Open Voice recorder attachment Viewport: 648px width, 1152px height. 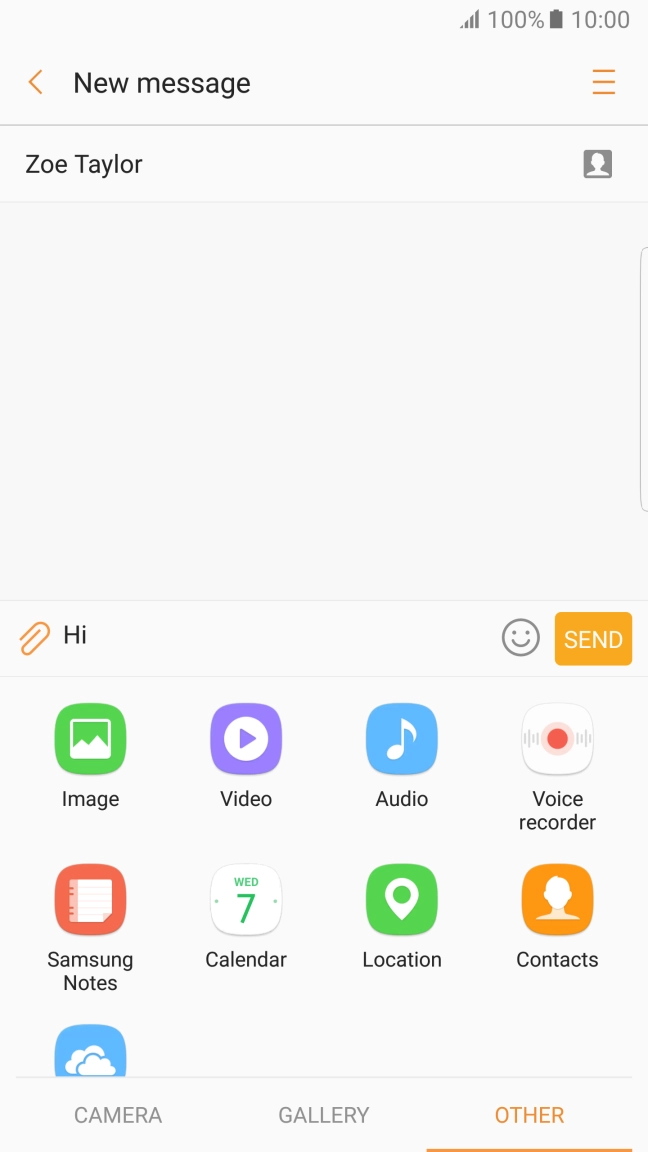click(x=557, y=740)
